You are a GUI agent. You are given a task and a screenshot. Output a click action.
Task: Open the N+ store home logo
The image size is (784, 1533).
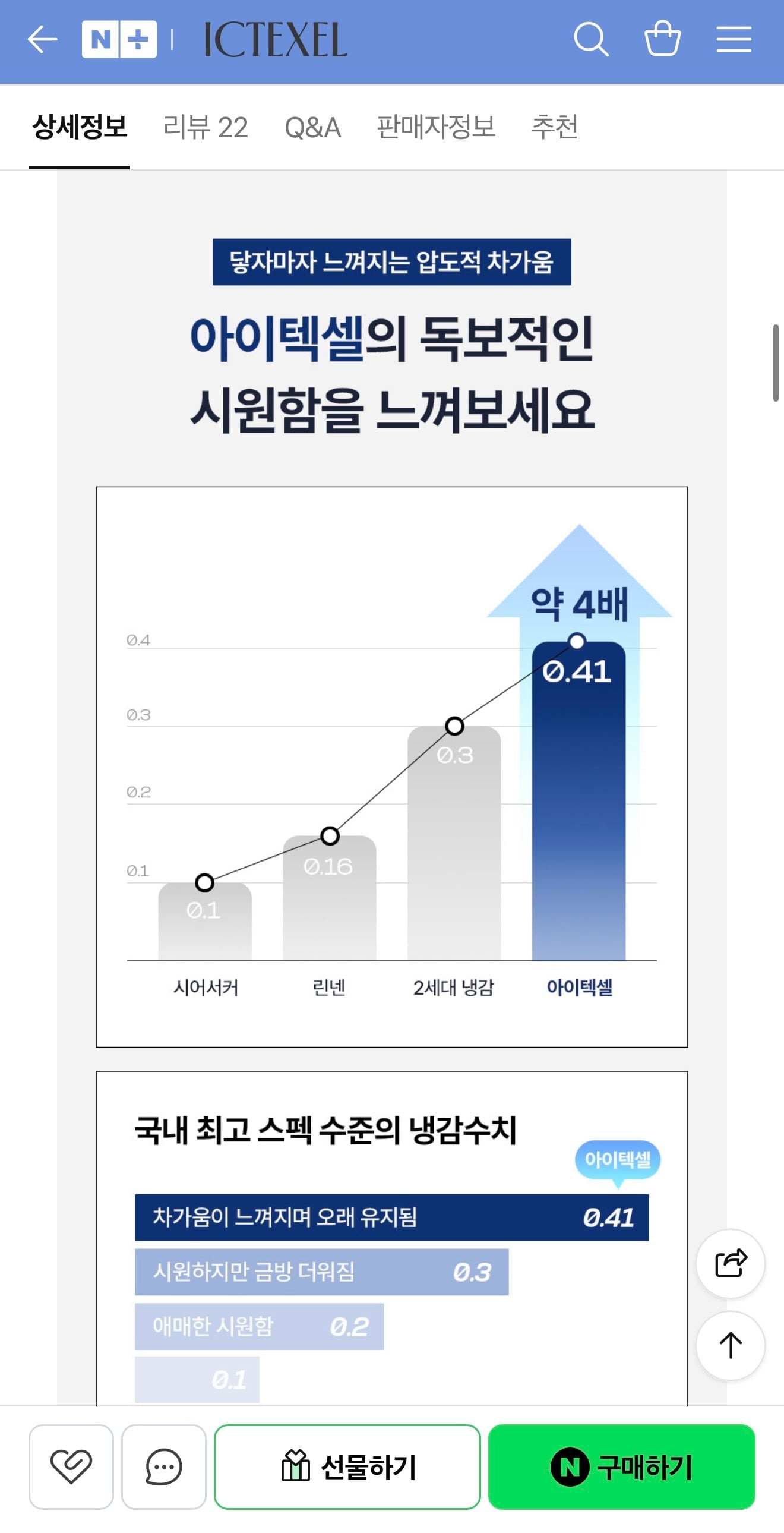[119, 39]
